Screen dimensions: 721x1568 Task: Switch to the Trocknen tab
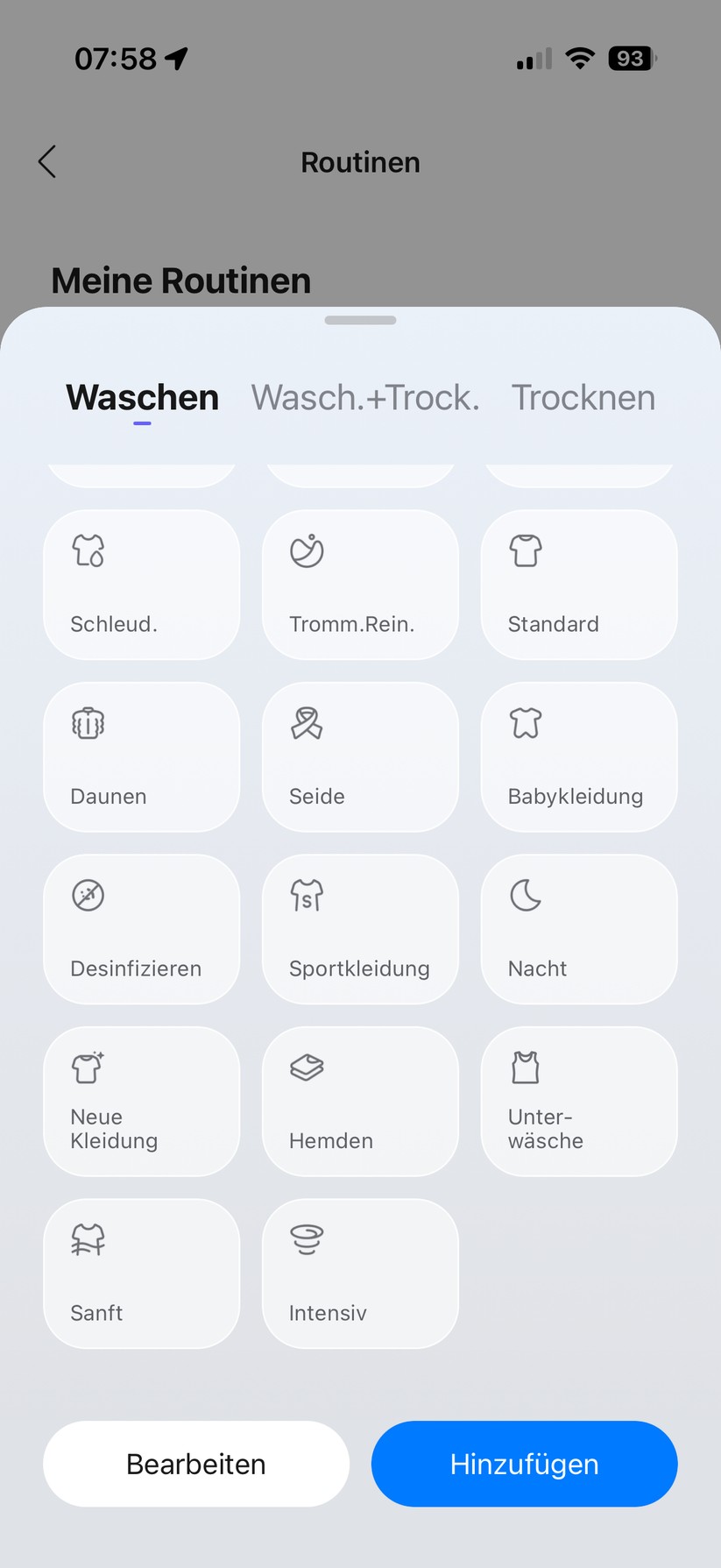coord(583,397)
